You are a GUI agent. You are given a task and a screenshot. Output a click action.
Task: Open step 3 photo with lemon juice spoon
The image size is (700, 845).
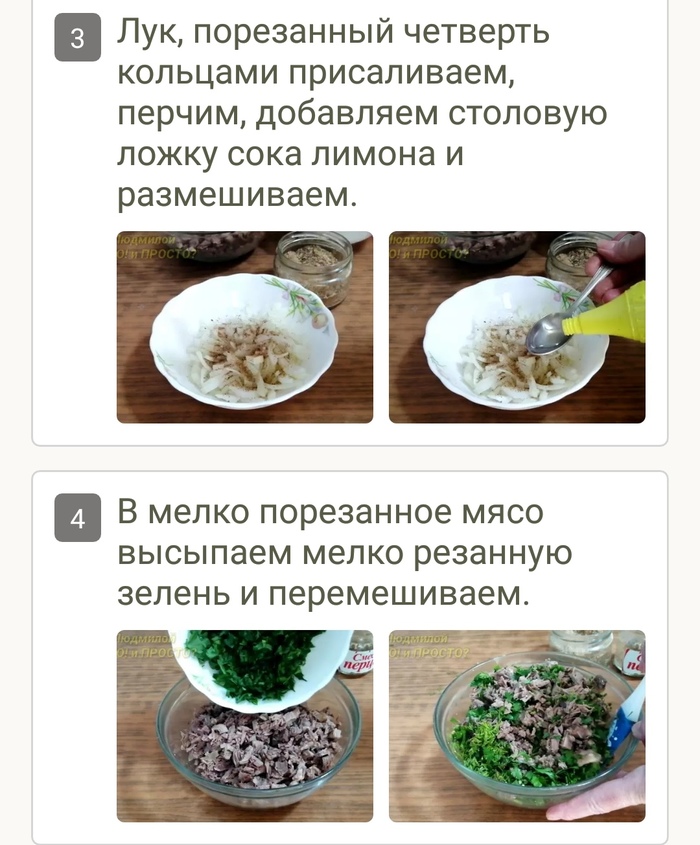tap(516, 327)
